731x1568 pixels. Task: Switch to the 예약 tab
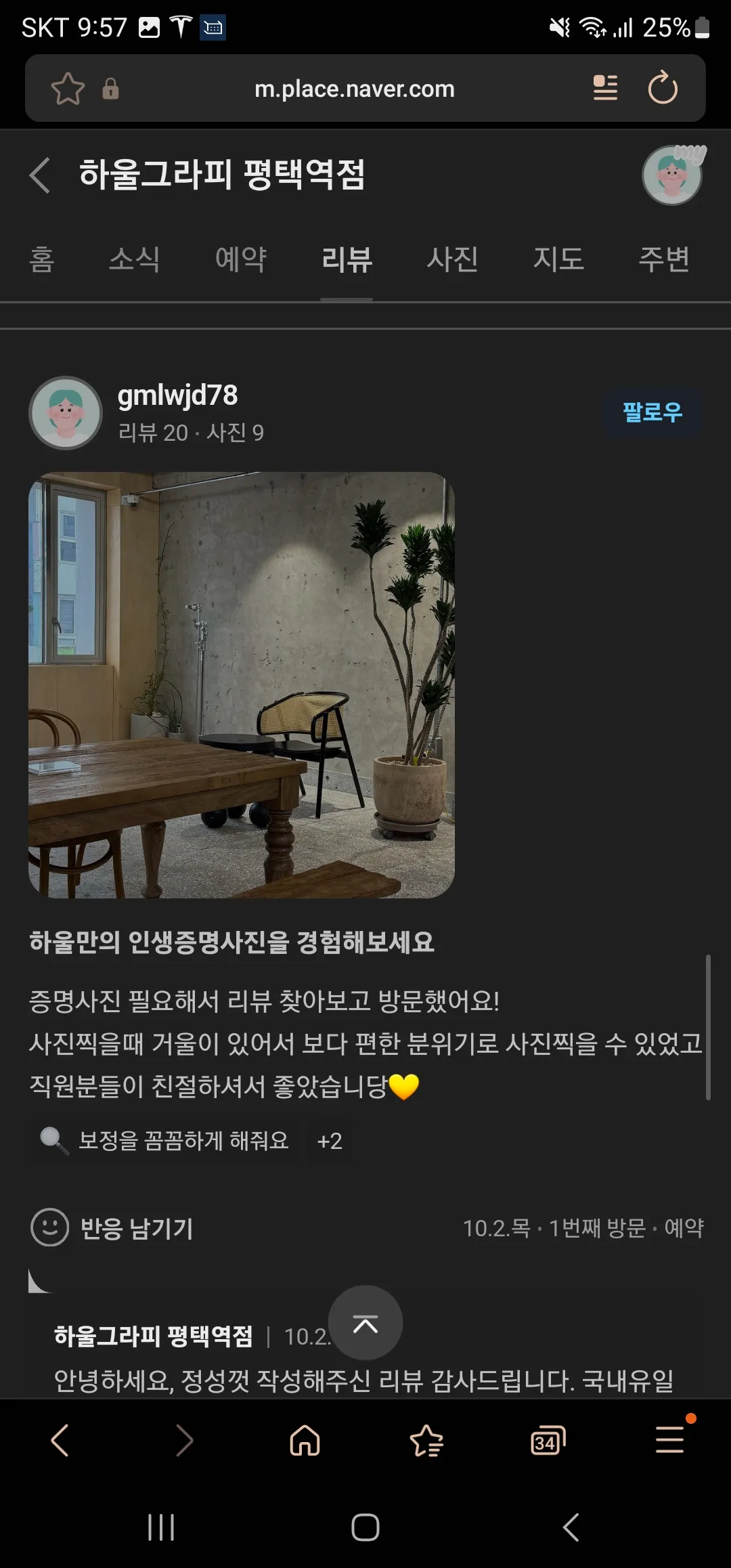tap(241, 259)
